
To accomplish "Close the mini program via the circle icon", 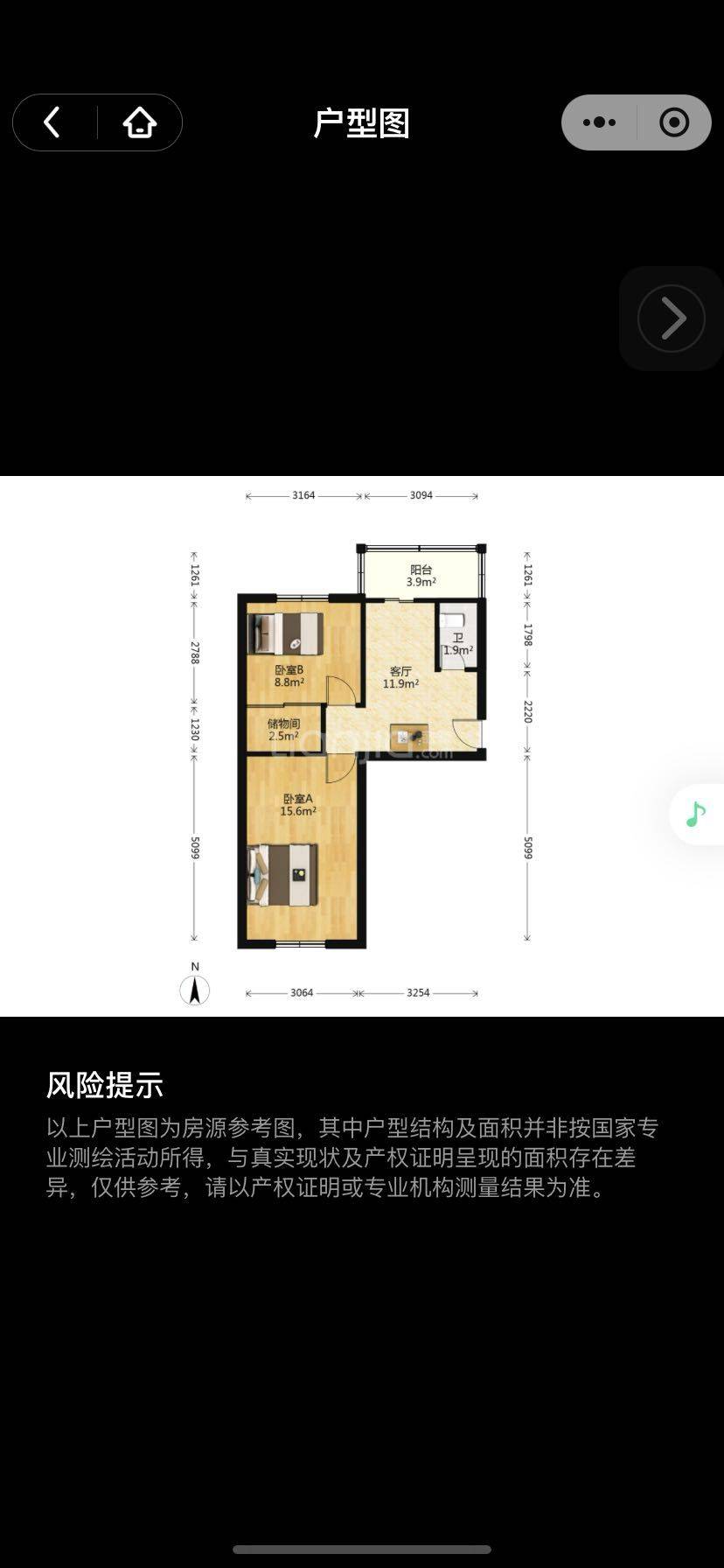I will [x=674, y=122].
